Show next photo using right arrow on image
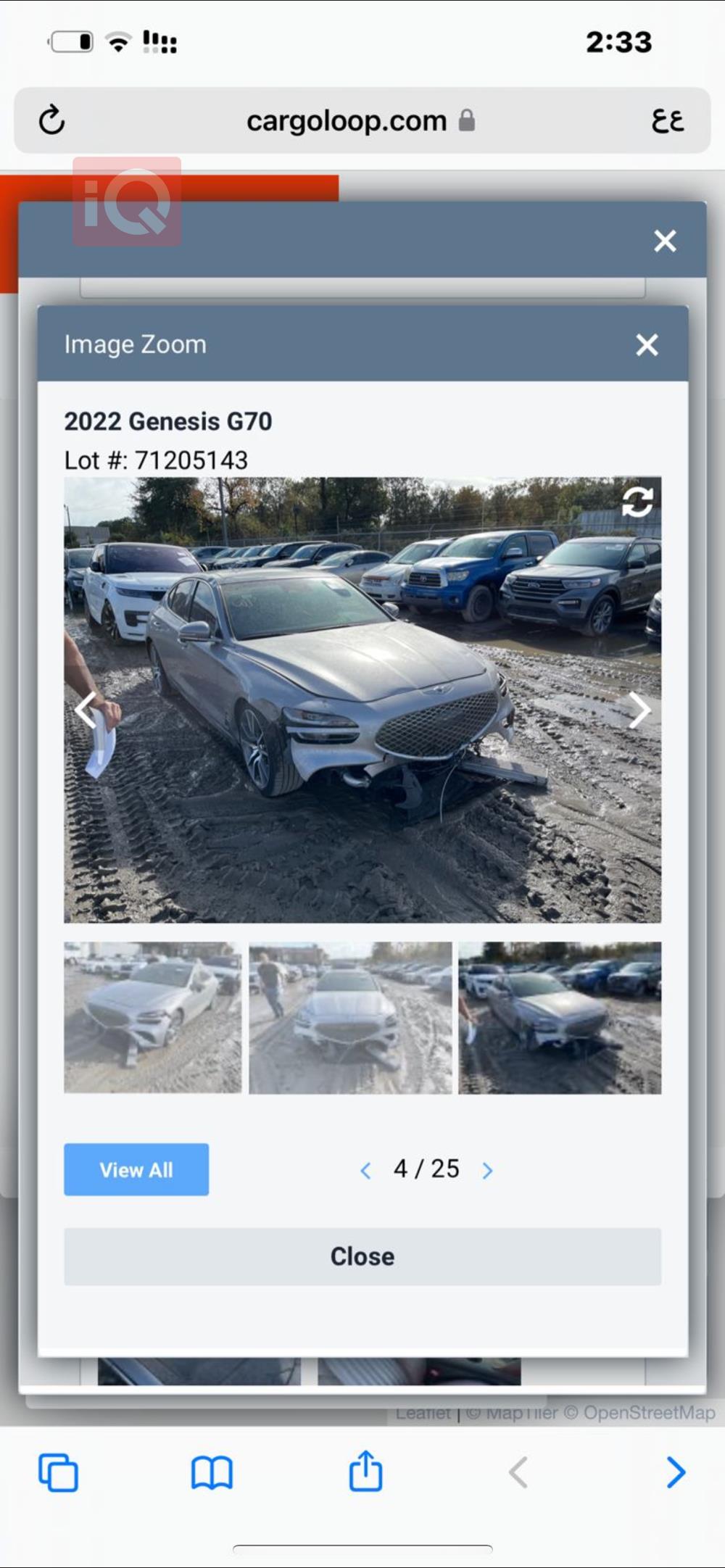 click(638, 710)
